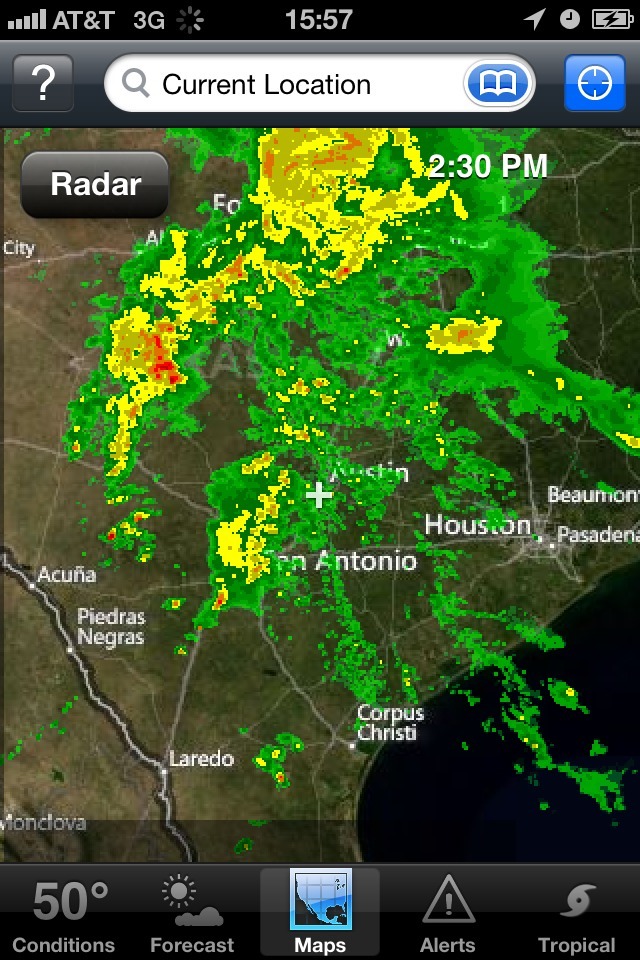Image resolution: width=640 pixels, height=960 pixels.
Task: Center map on my current location
Action: pos(594,84)
